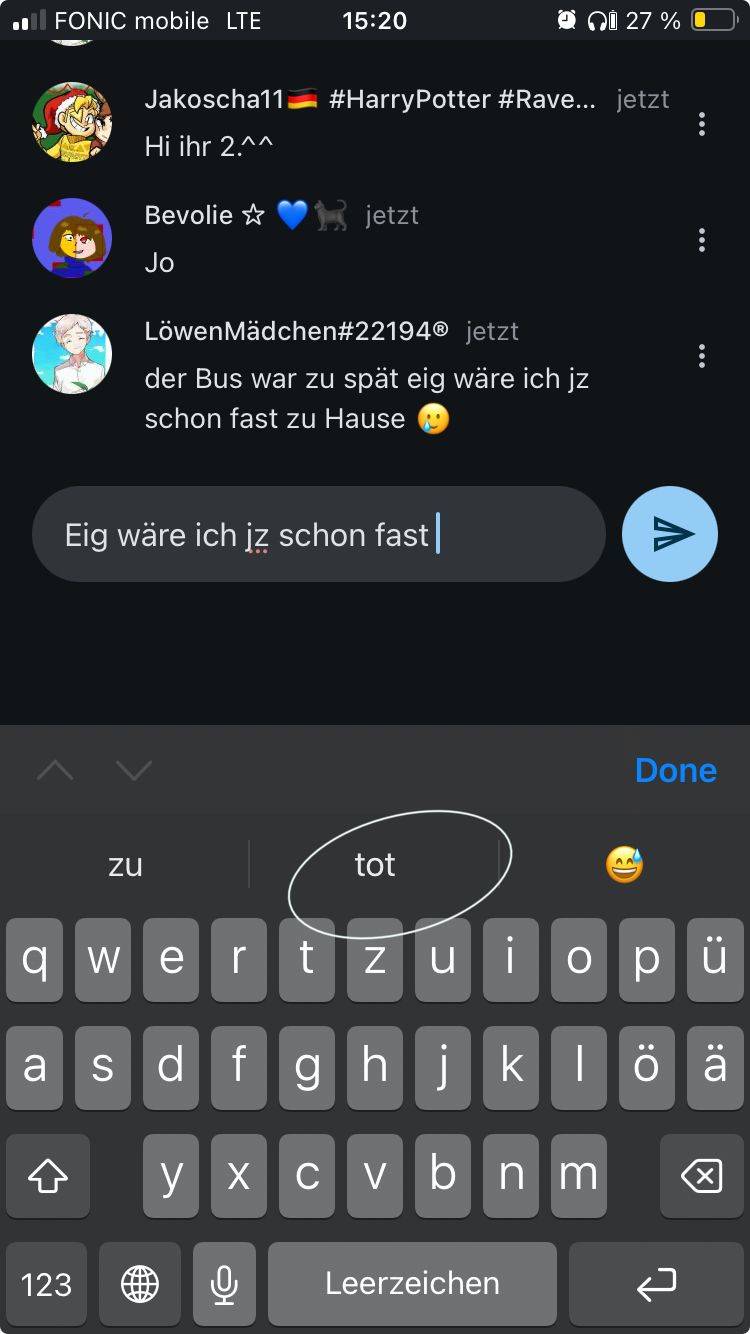Open options menu for LöwenMädchen#22194's message

[702, 356]
